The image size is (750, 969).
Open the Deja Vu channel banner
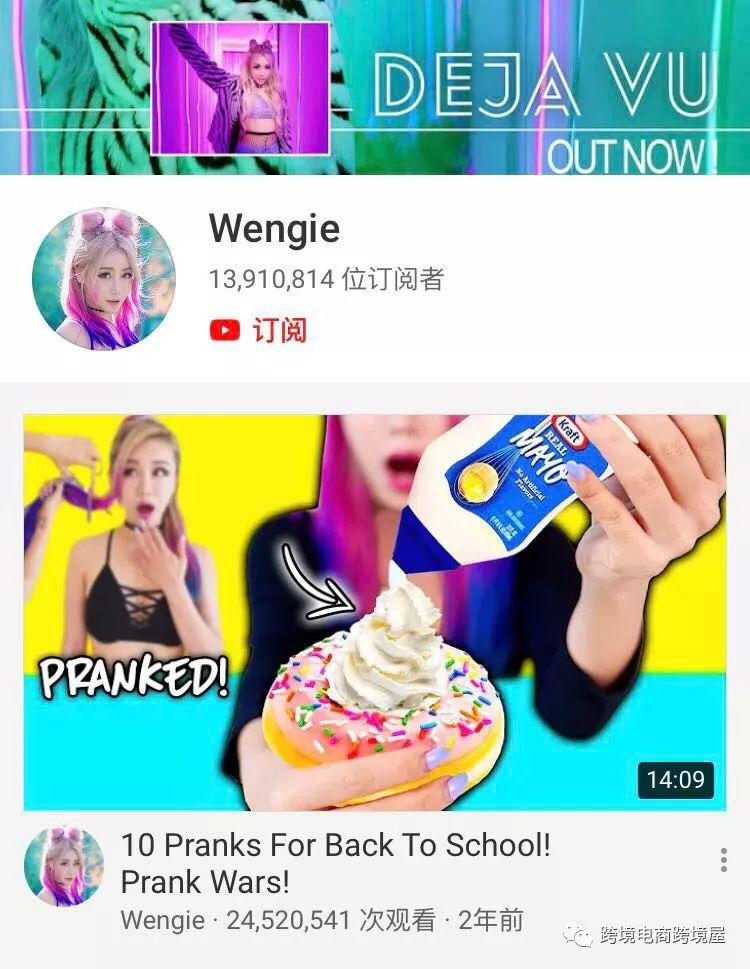coord(375,88)
